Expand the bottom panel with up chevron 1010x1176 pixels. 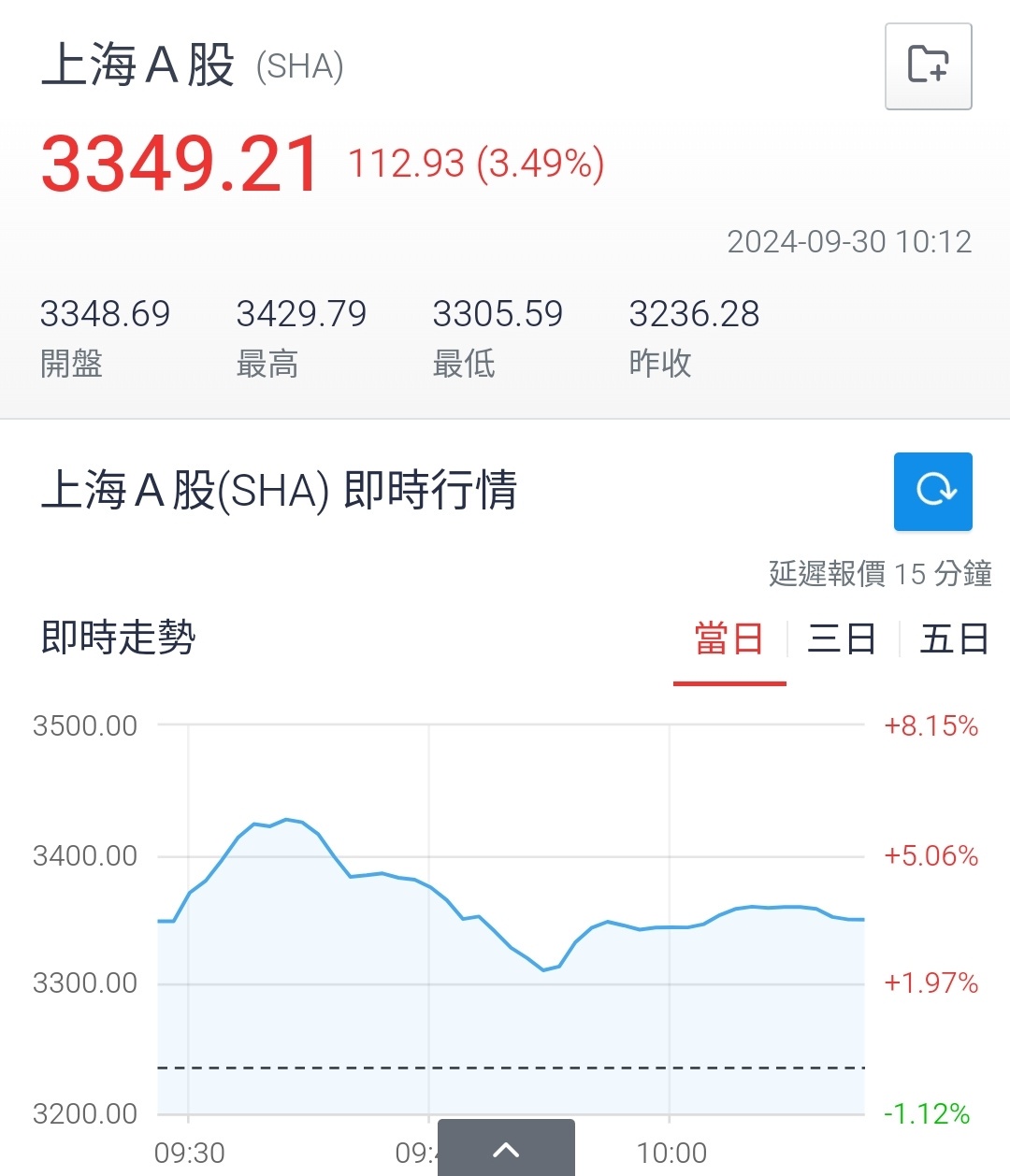pos(506,1148)
